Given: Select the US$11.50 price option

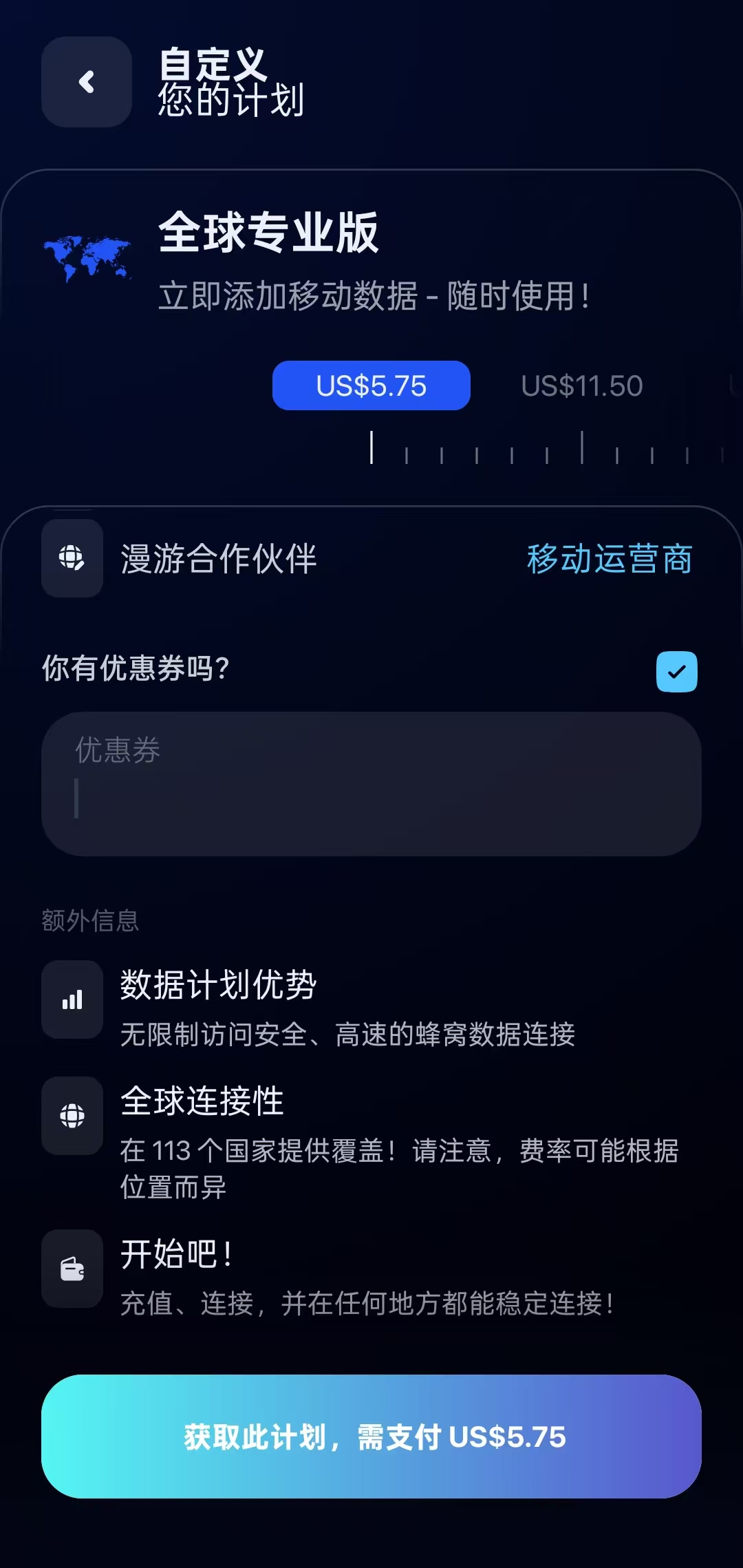Looking at the screenshot, I should click(x=582, y=385).
